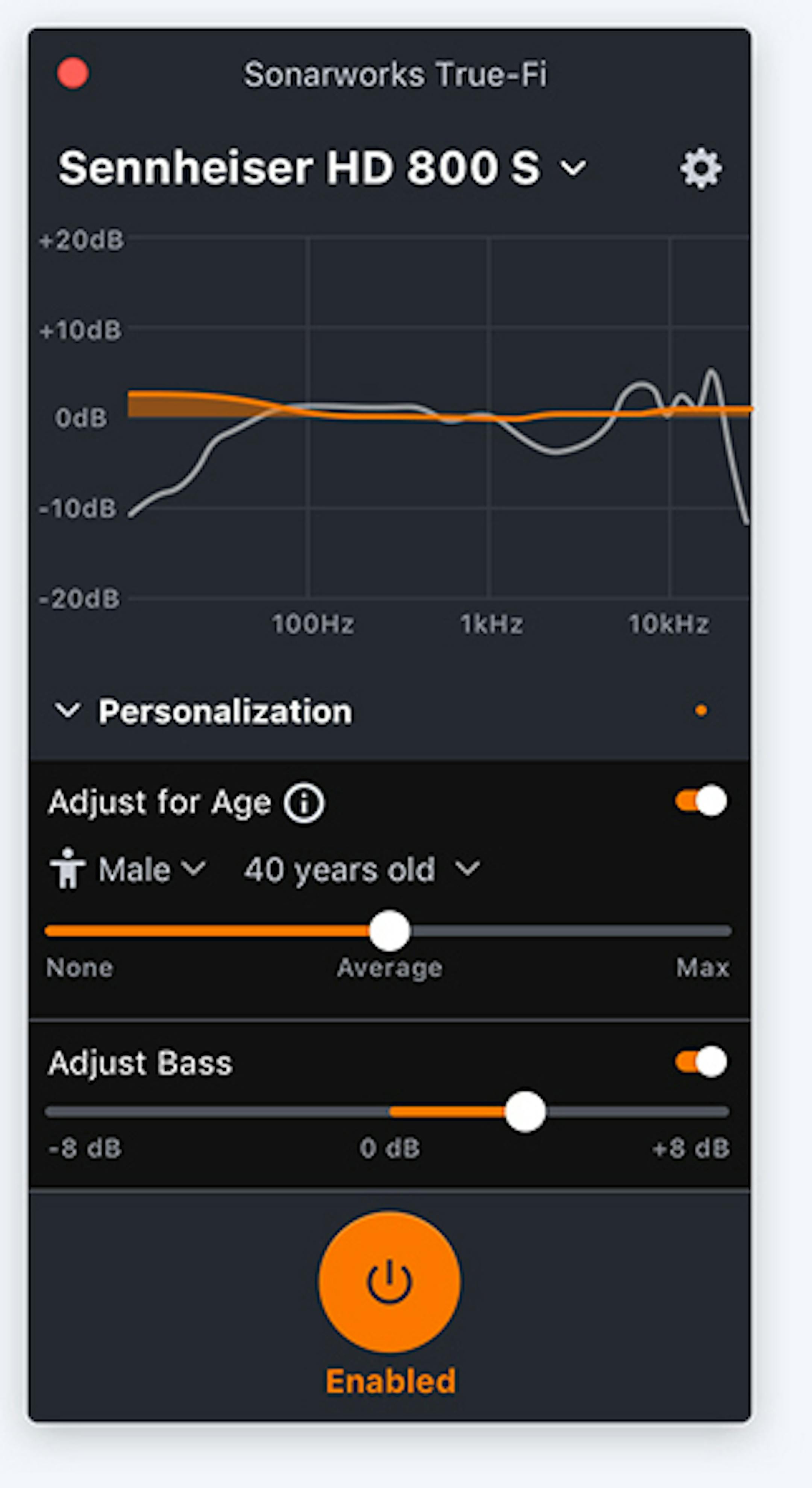This screenshot has height=1488, width=812.
Task: Change the Male gender dropdown
Action: 151,869
